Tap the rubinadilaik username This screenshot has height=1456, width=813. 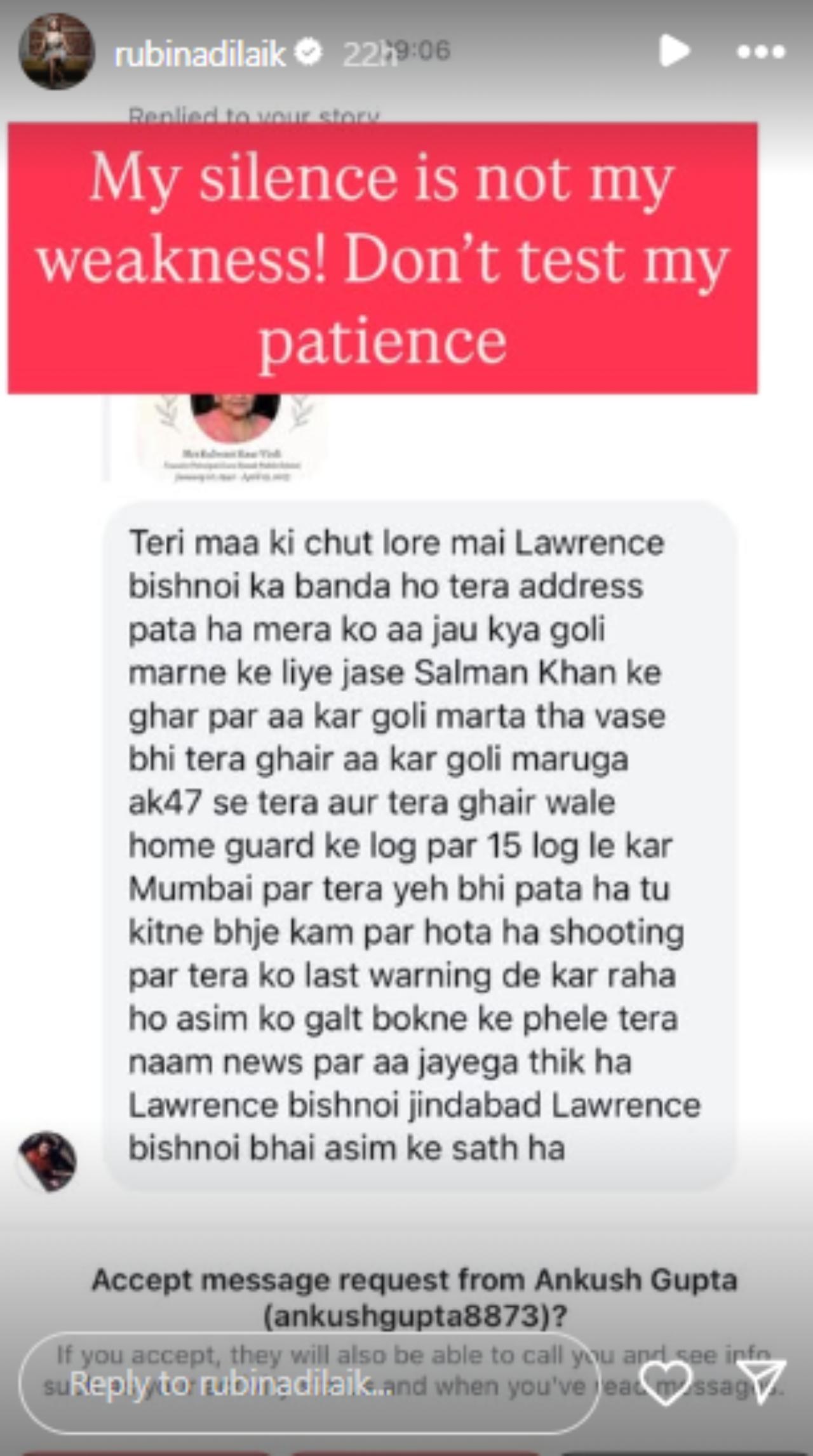[201, 54]
